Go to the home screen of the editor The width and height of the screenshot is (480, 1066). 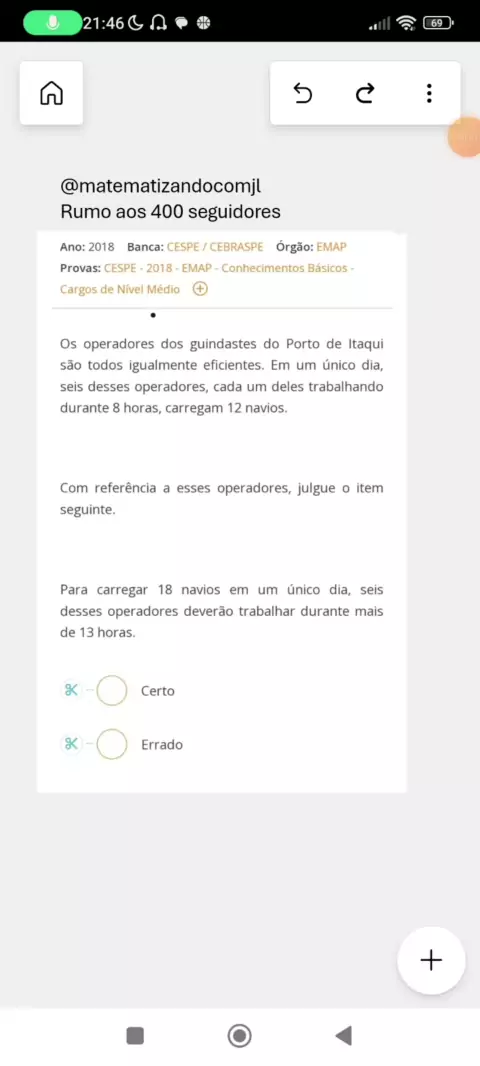tap(51, 93)
